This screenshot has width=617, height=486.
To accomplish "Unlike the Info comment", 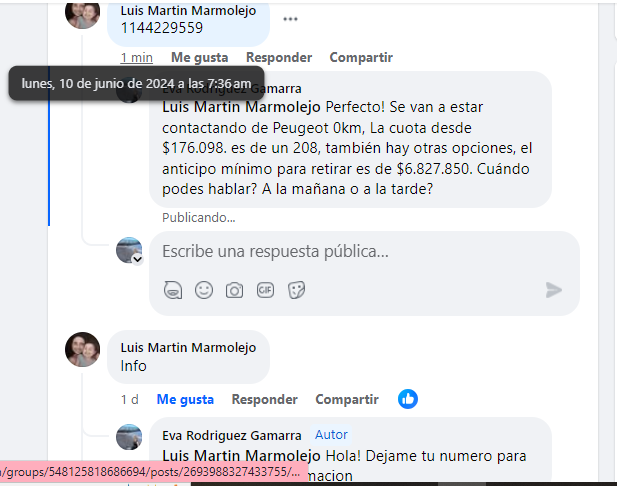I will (x=185, y=399).
